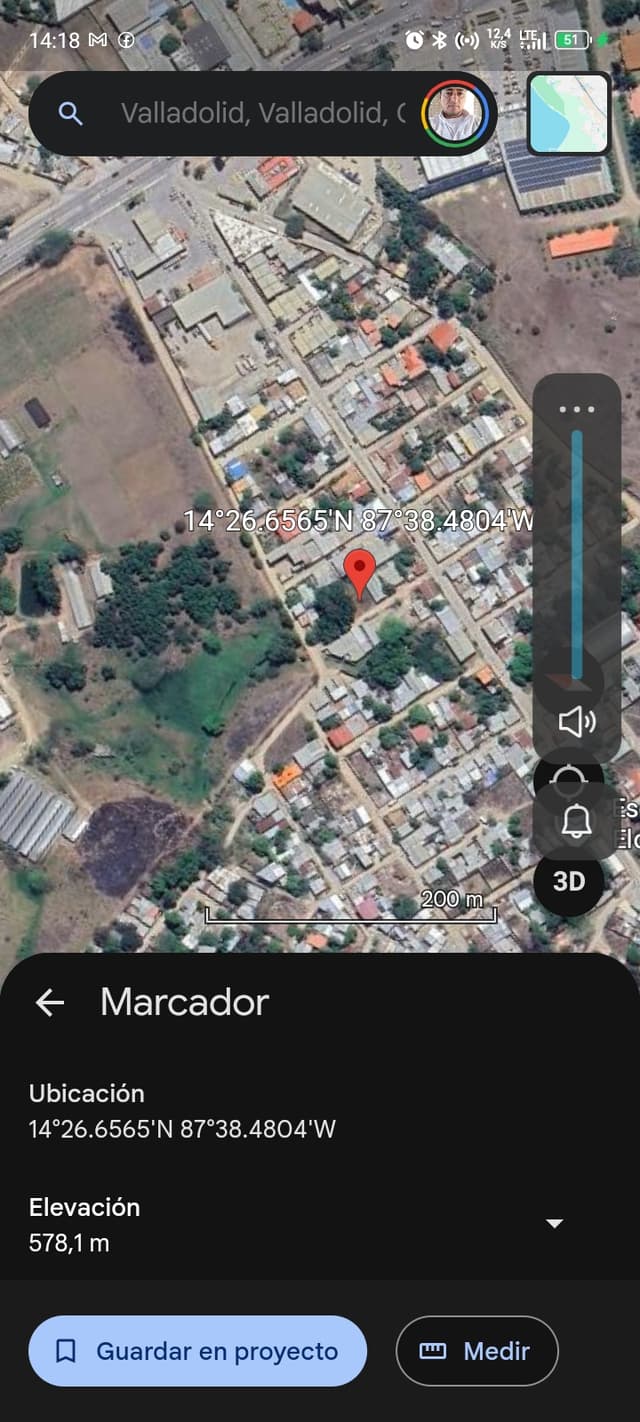Viewport: 640px width, 1422px height.
Task: Open volume panel's three-dot options
Action: [x=577, y=409]
